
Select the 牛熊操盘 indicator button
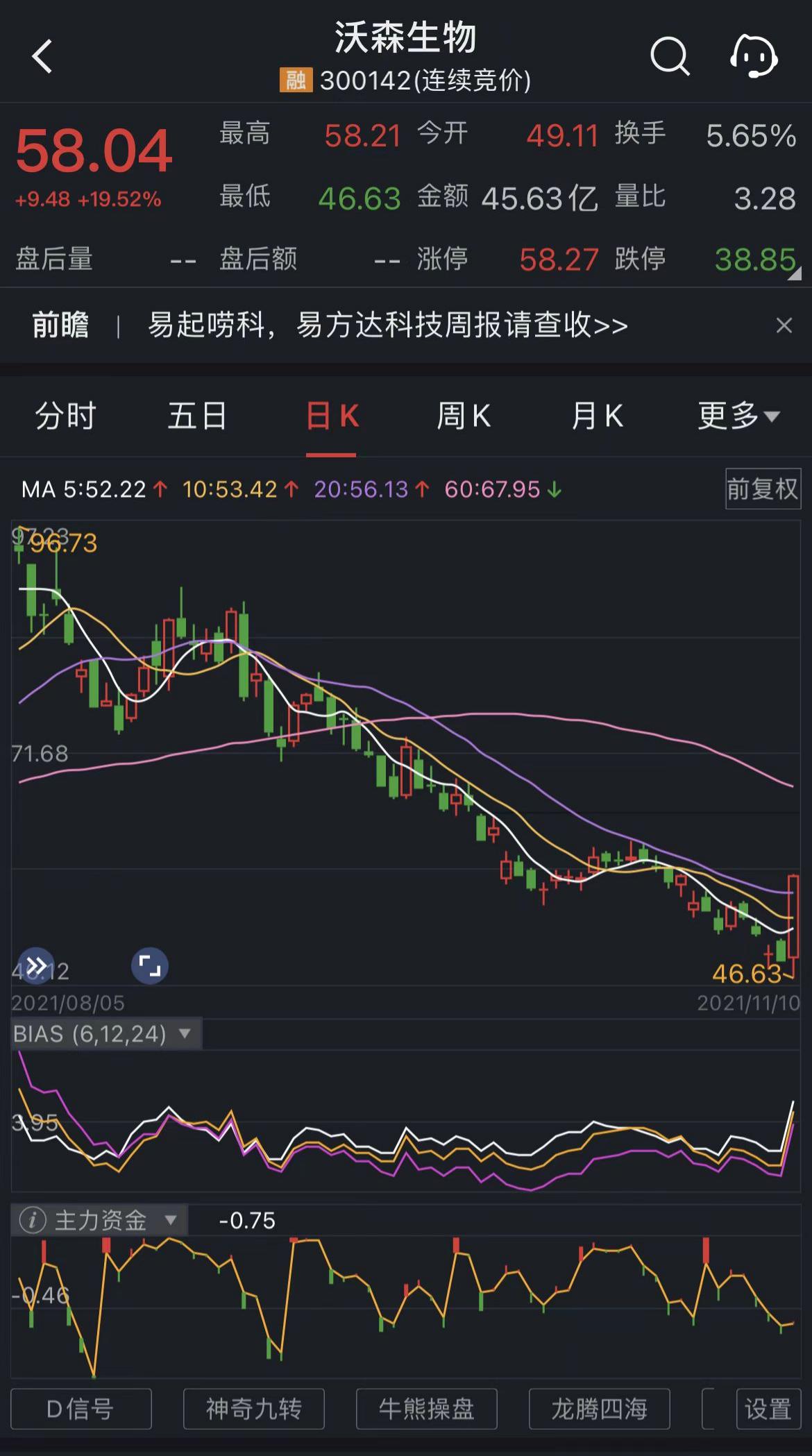(x=427, y=1410)
